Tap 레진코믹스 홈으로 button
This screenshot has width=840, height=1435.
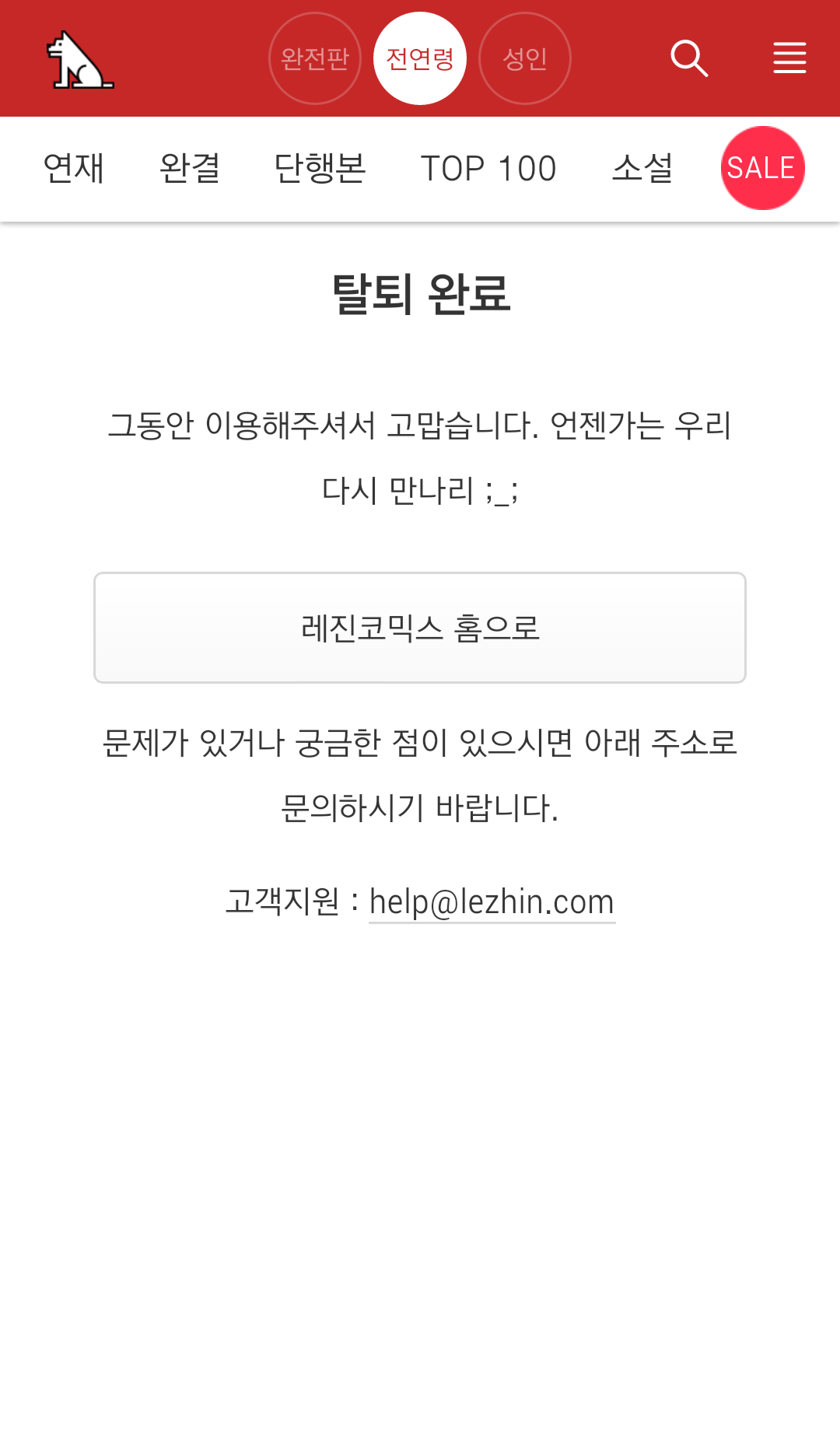(x=420, y=628)
